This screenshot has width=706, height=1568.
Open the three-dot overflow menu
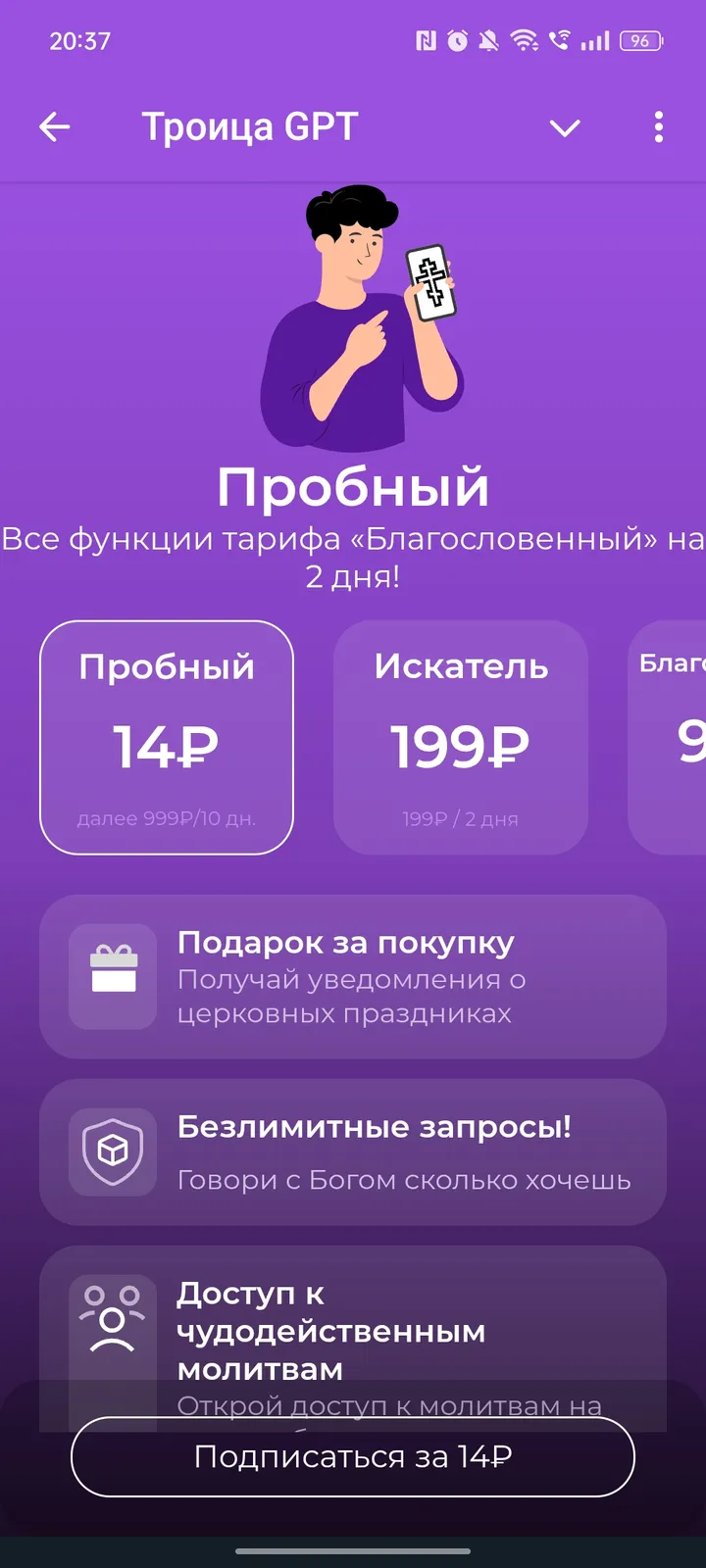(x=658, y=127)
